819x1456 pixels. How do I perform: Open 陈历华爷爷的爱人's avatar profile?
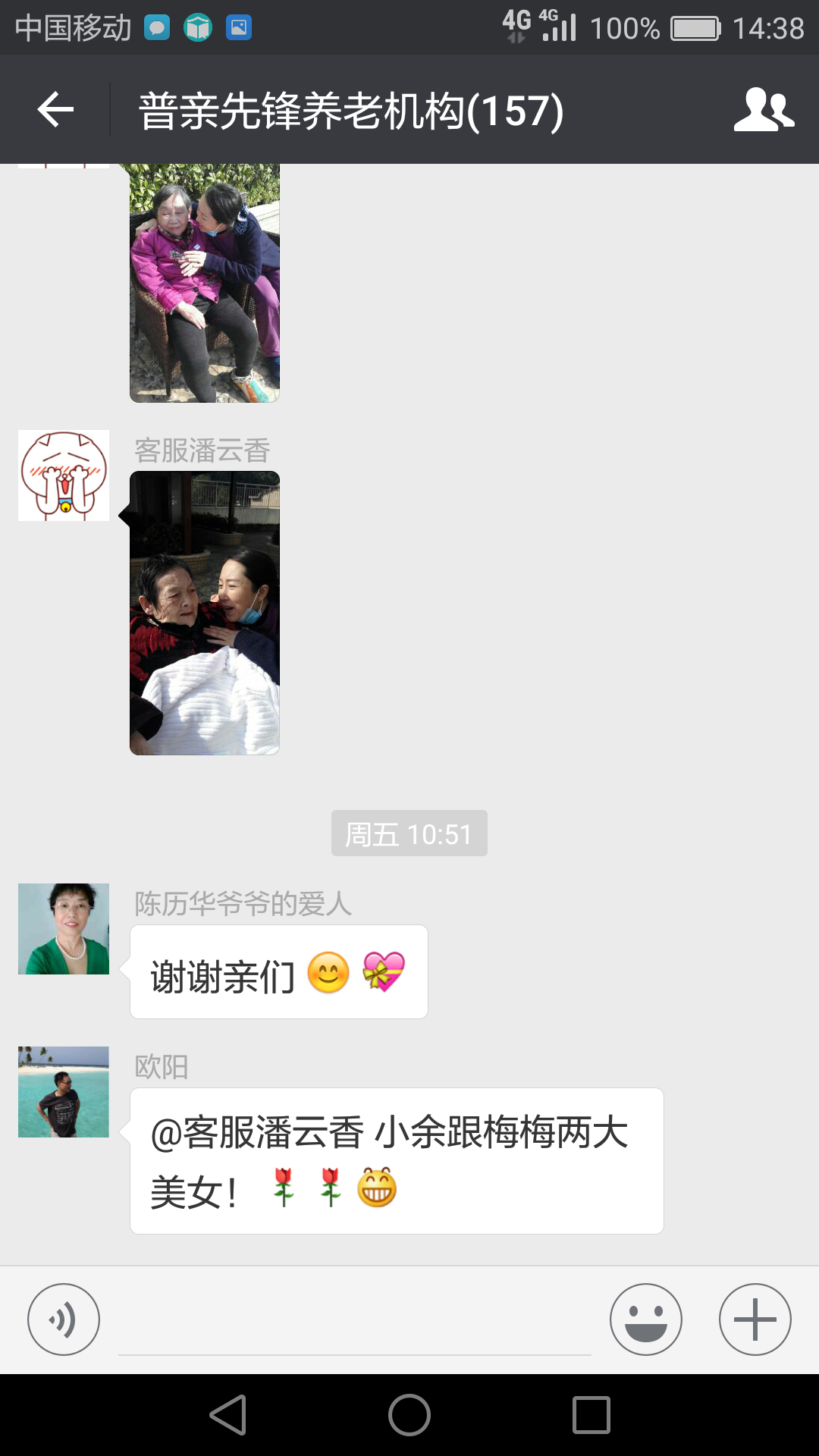tap(64, 929)
